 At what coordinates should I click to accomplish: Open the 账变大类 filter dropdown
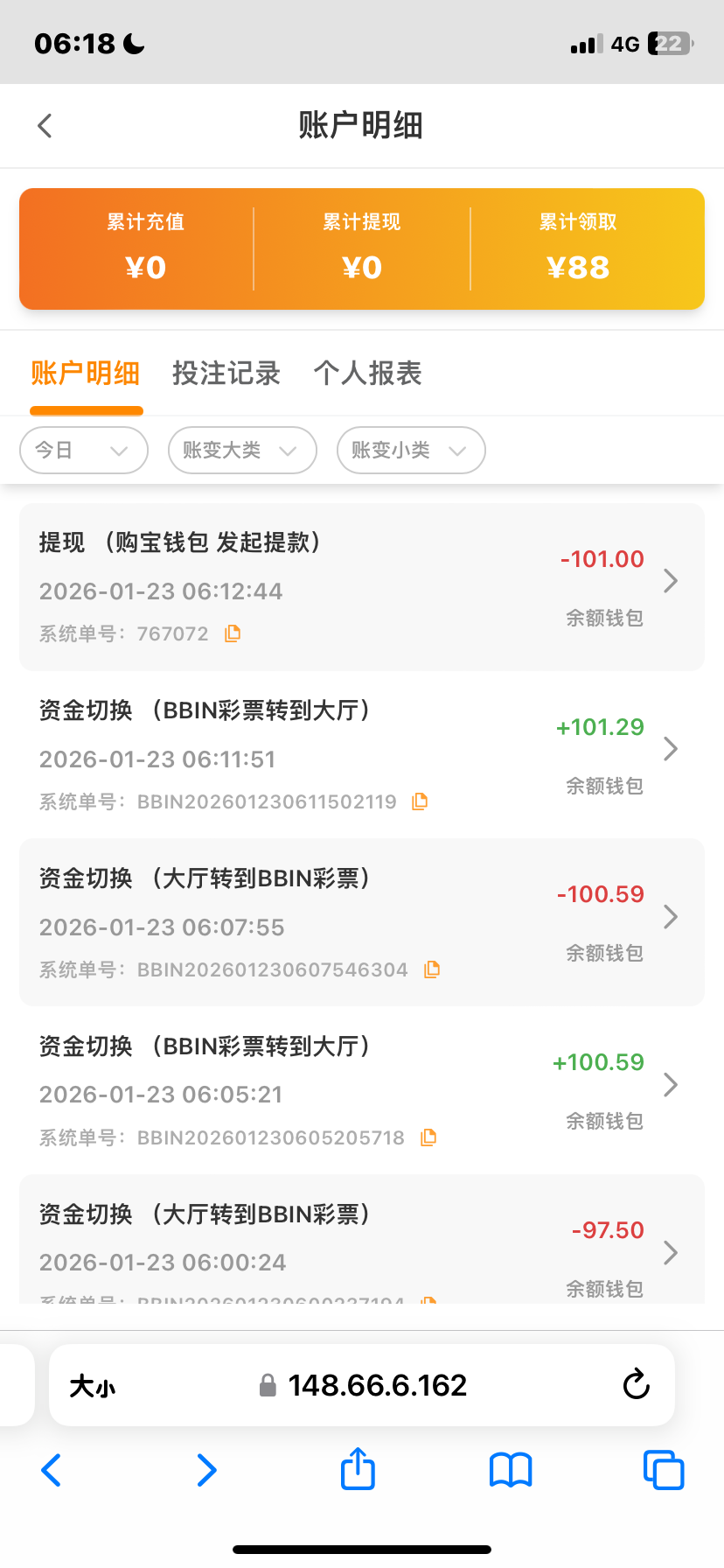point(242,451)
